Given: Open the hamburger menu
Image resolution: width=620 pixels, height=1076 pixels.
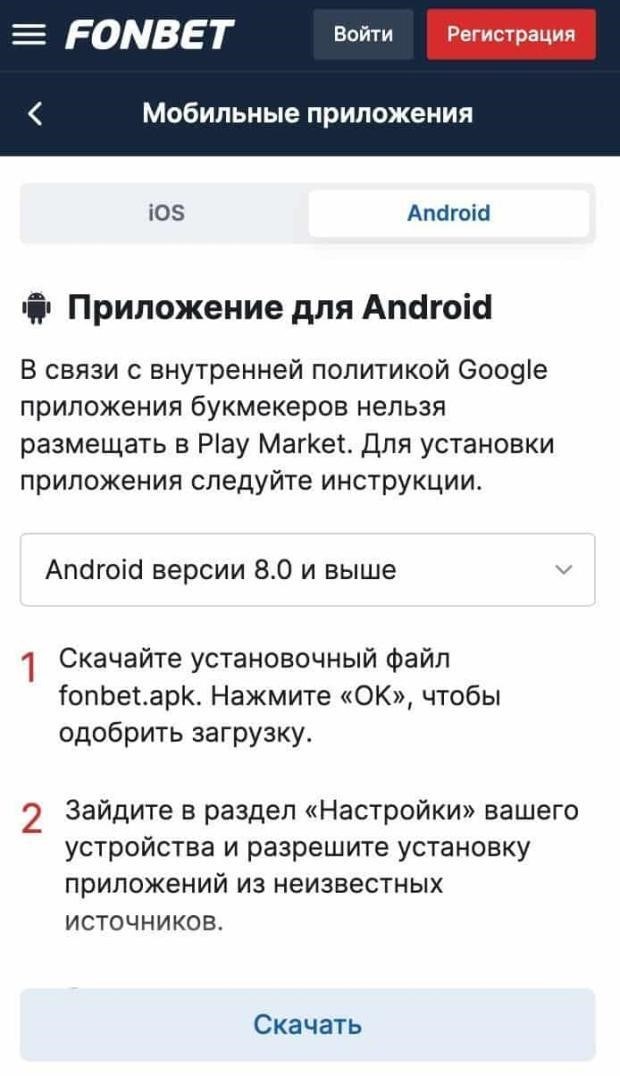Looking at the screenshot, I should (29, 35).
